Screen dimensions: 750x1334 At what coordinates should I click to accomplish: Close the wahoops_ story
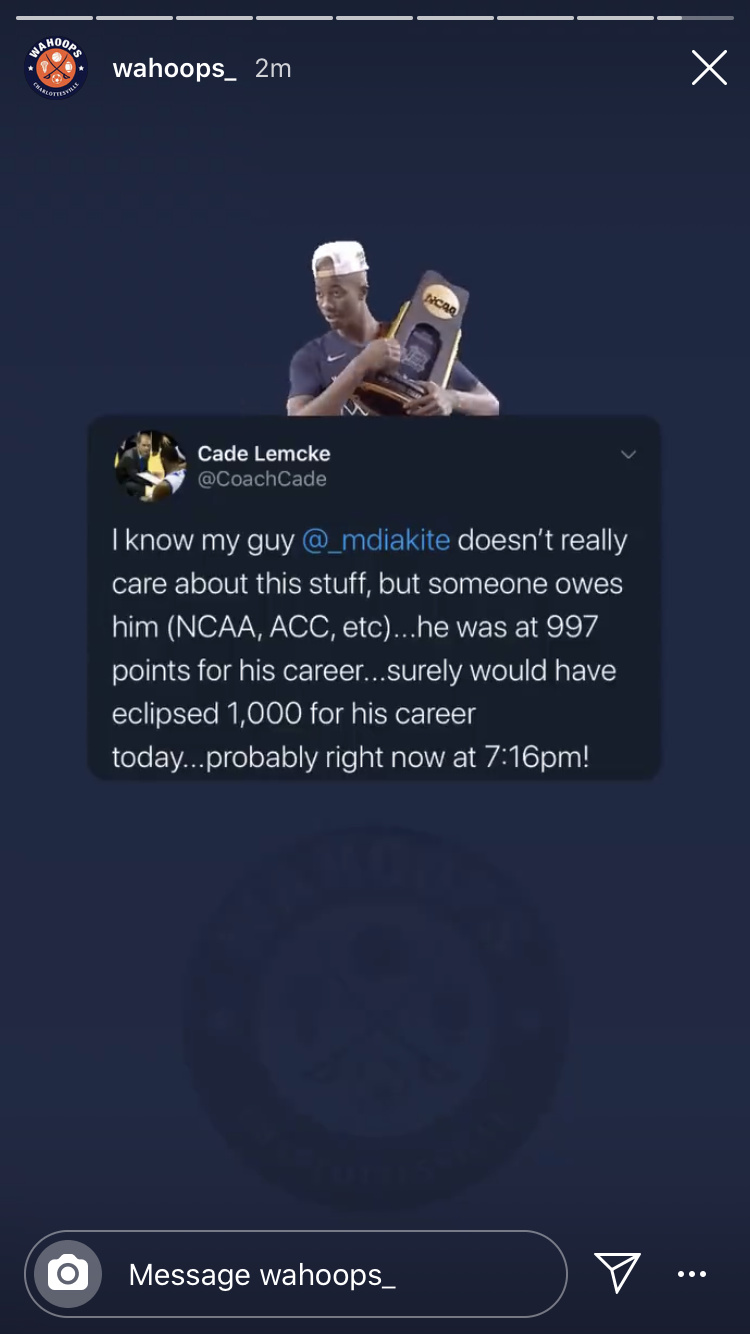(x=709, y=68)
